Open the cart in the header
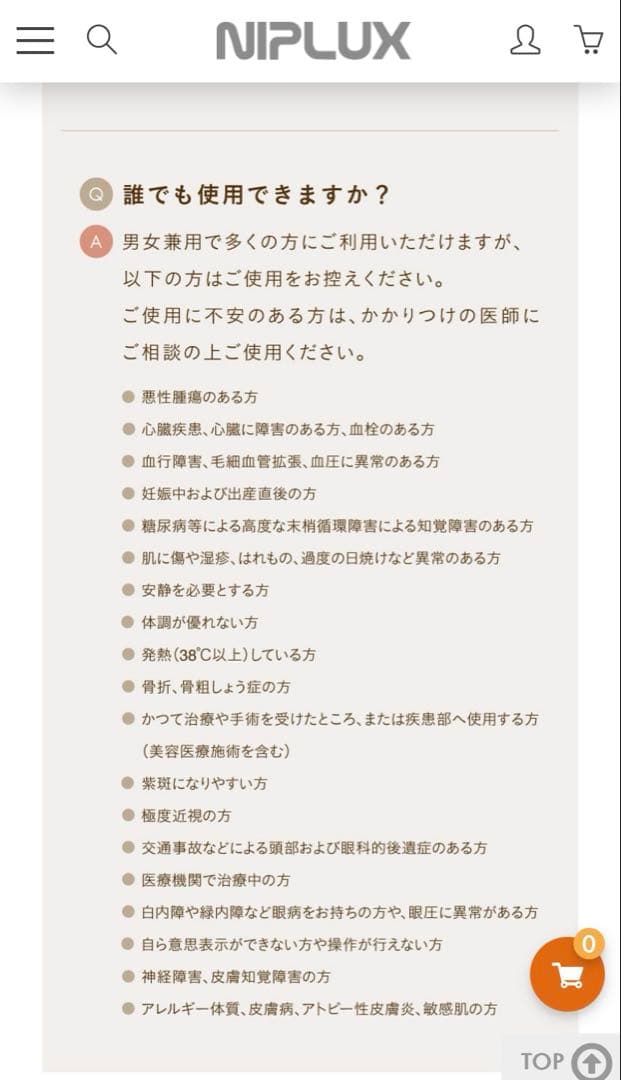 point(588,40)
